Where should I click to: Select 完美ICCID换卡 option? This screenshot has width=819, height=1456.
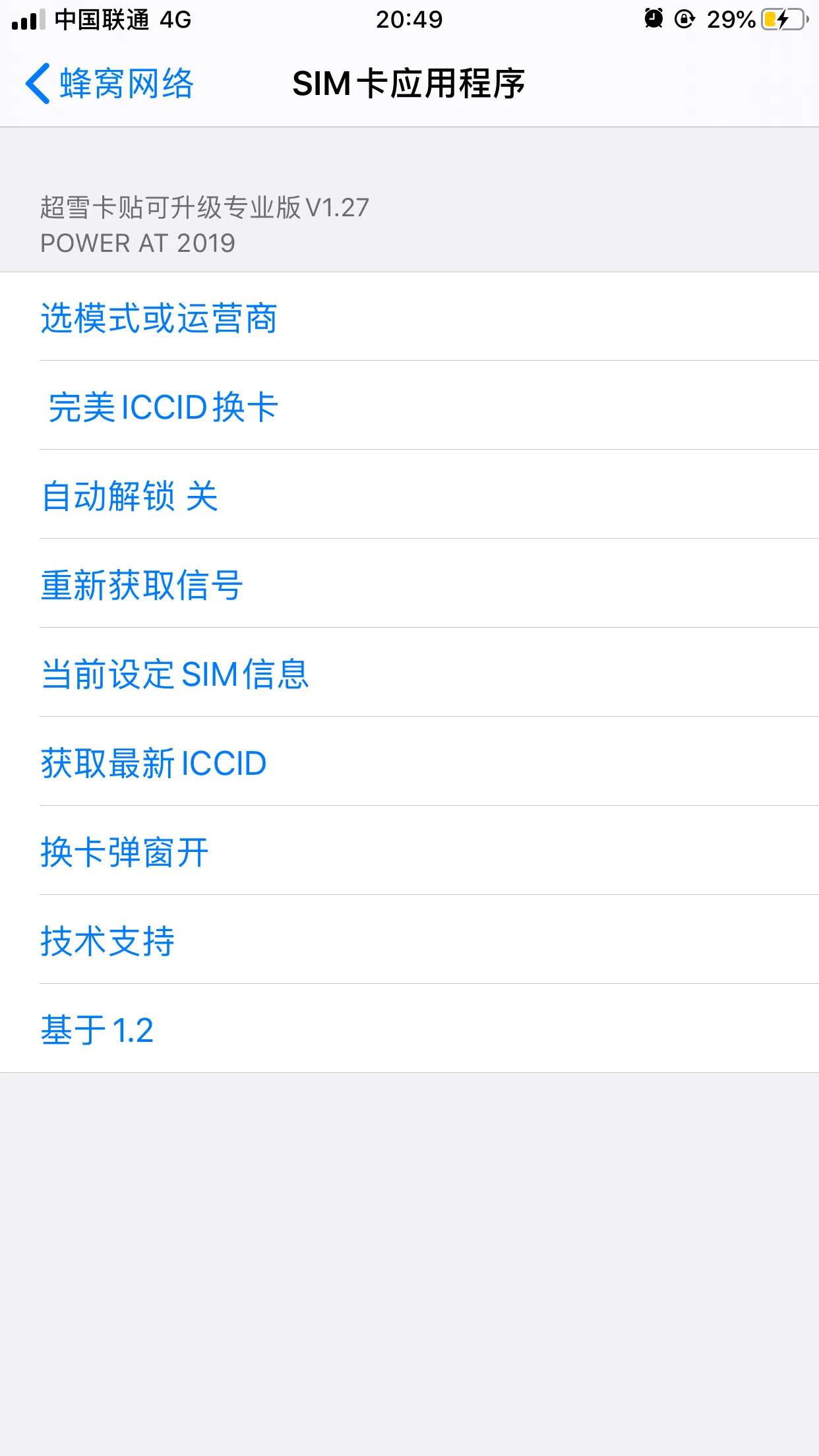coord(164,408)
